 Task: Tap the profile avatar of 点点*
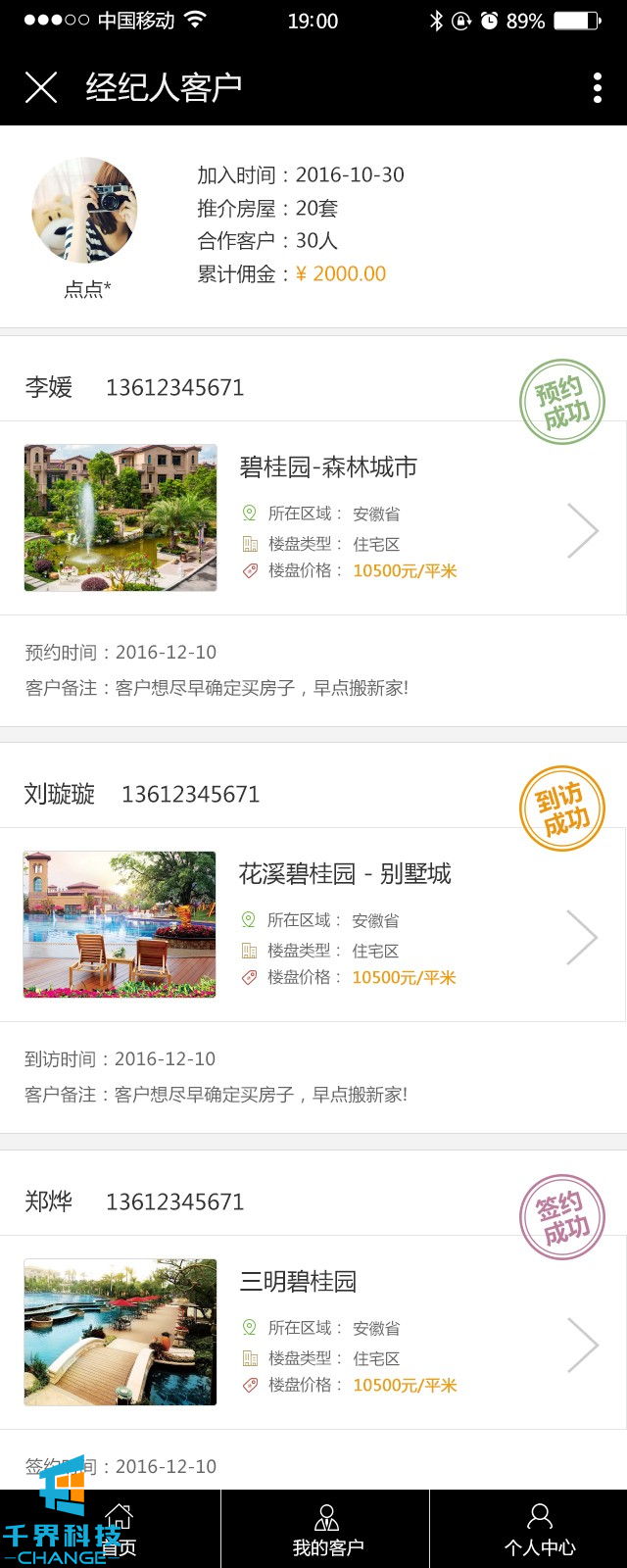click(84, 210)
